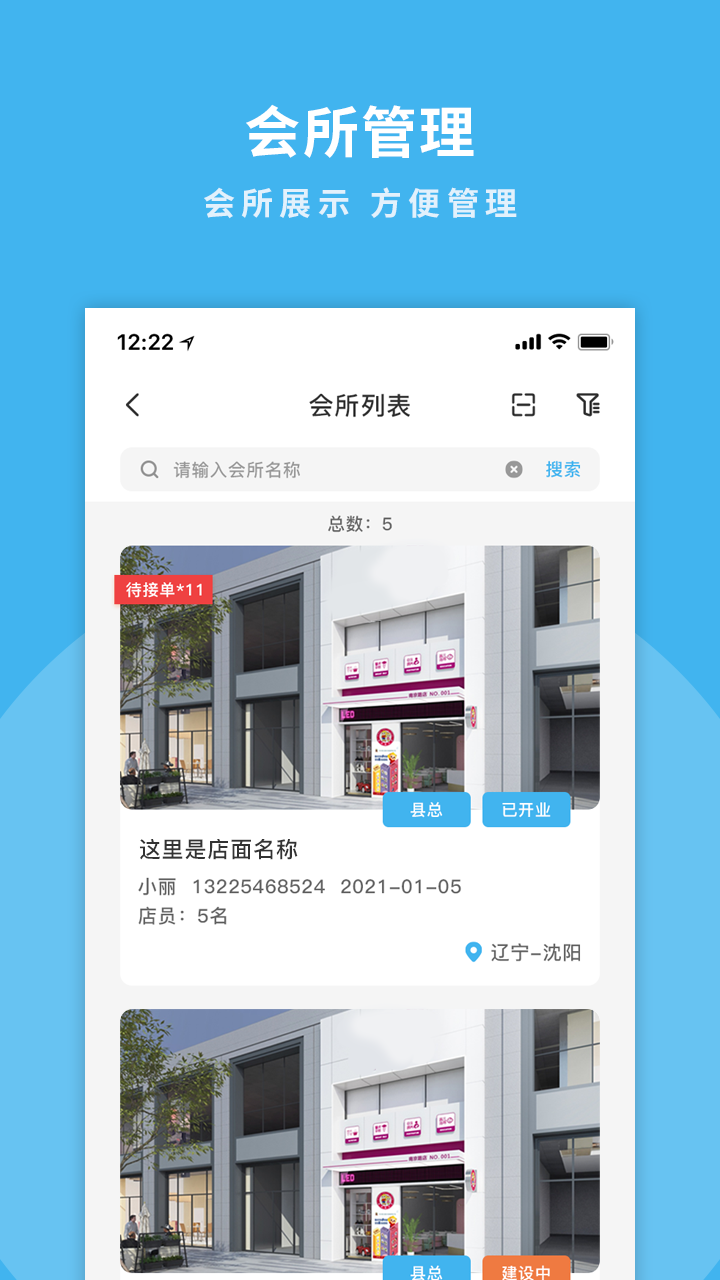This screenshot has height=1280, width=720.
Task: Open the 会所列表 title header
Action: [360, 405]
